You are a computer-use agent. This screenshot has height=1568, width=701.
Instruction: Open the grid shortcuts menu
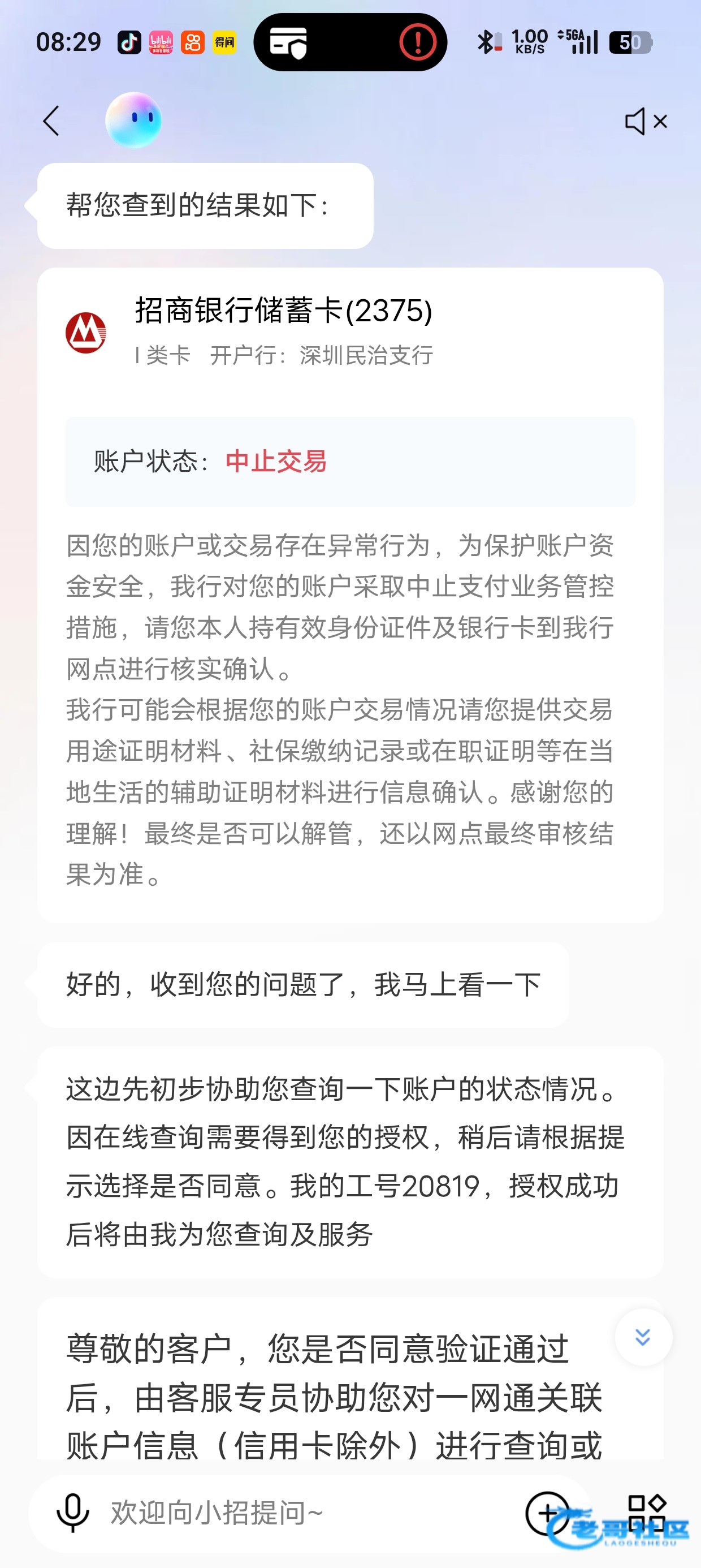point(647,1512)
